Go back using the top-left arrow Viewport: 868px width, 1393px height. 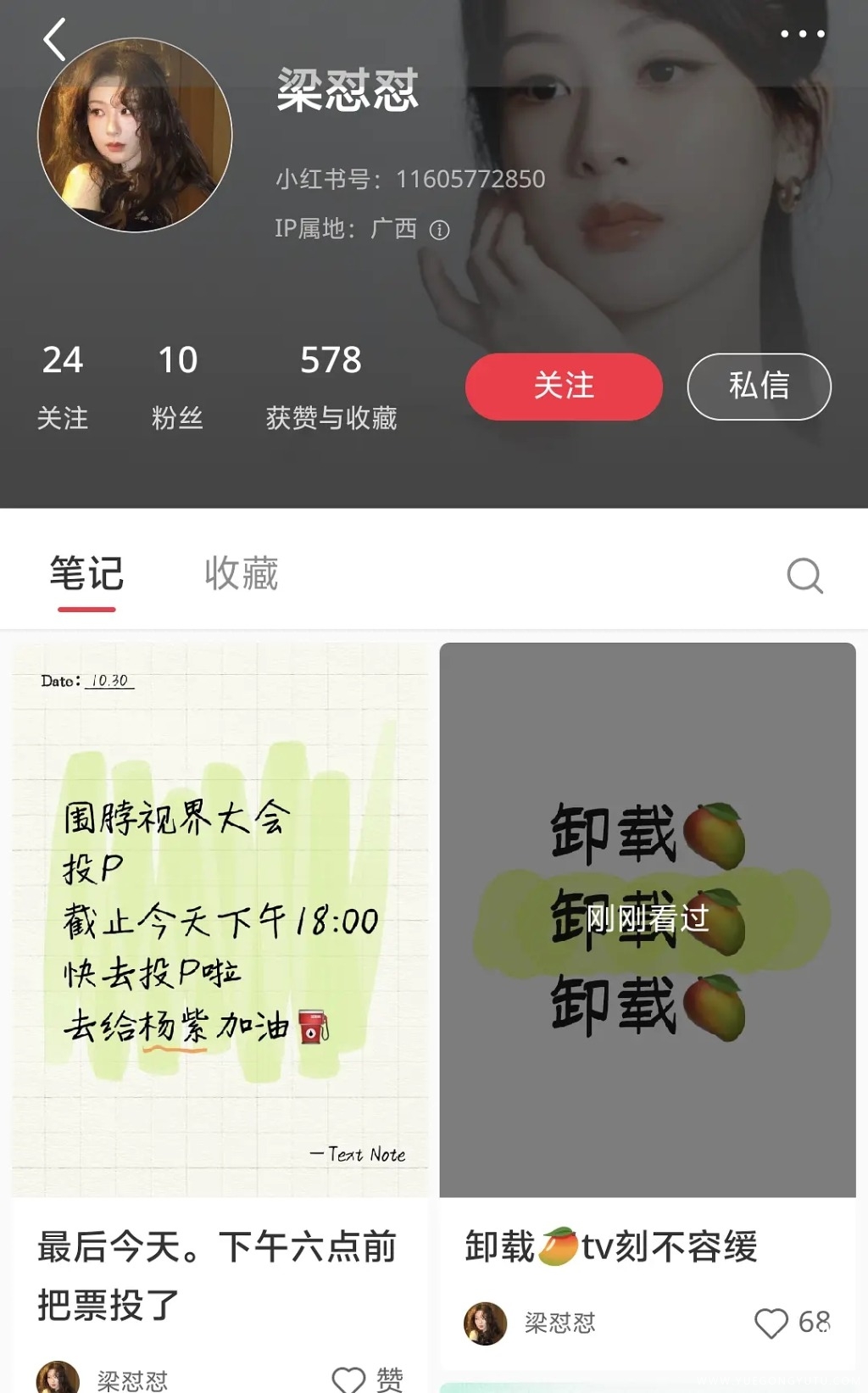(55, 40)
